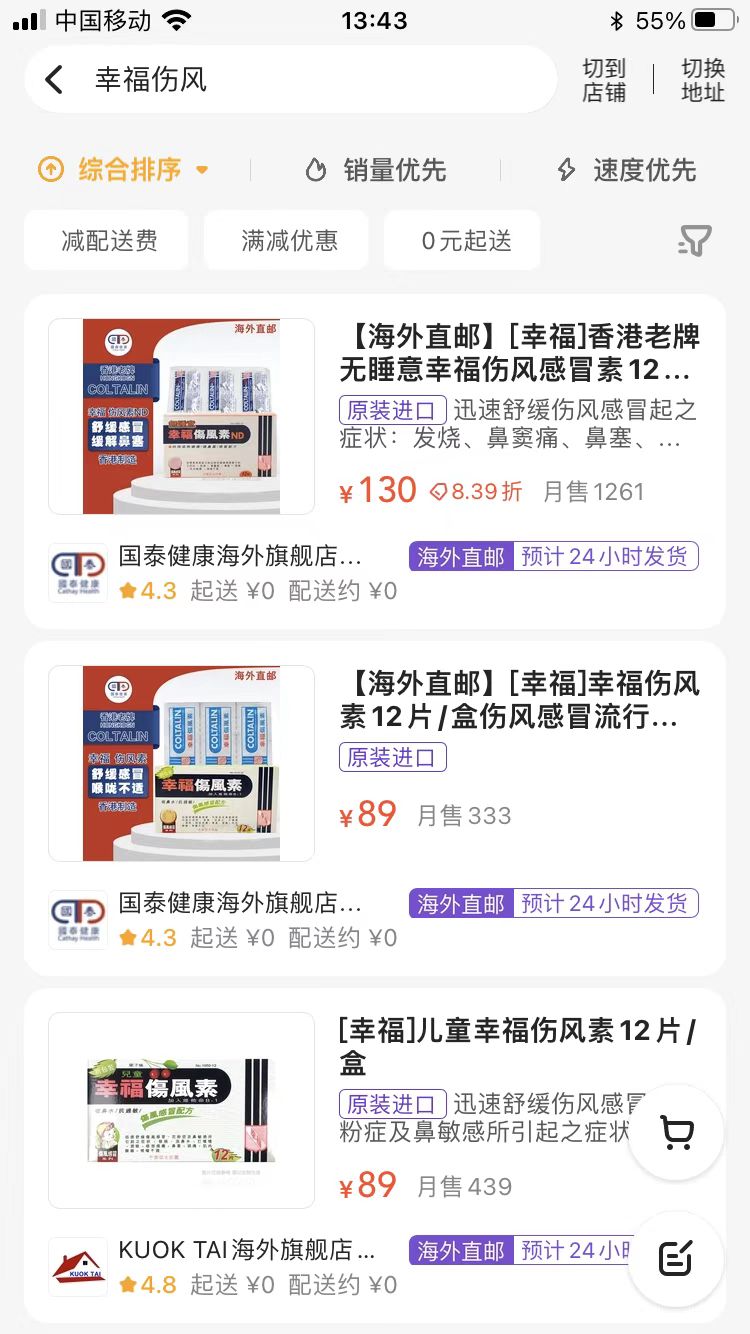
Task: Sort results by 销量优先
Action: [x=376, y=170]
